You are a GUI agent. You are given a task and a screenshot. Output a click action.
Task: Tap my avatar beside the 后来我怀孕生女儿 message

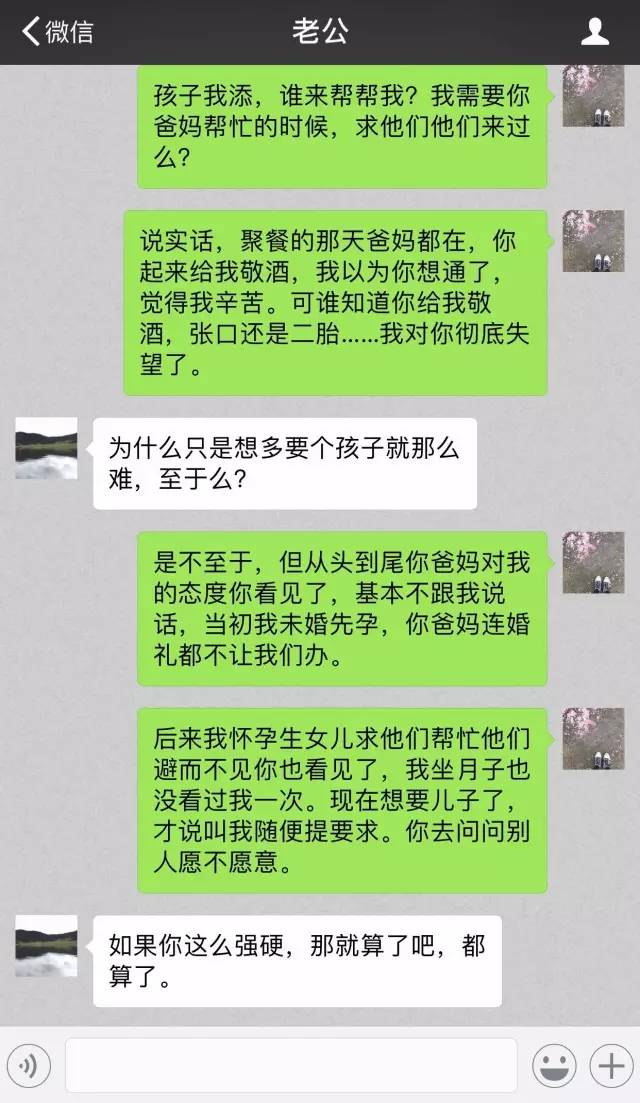(594, 739)
